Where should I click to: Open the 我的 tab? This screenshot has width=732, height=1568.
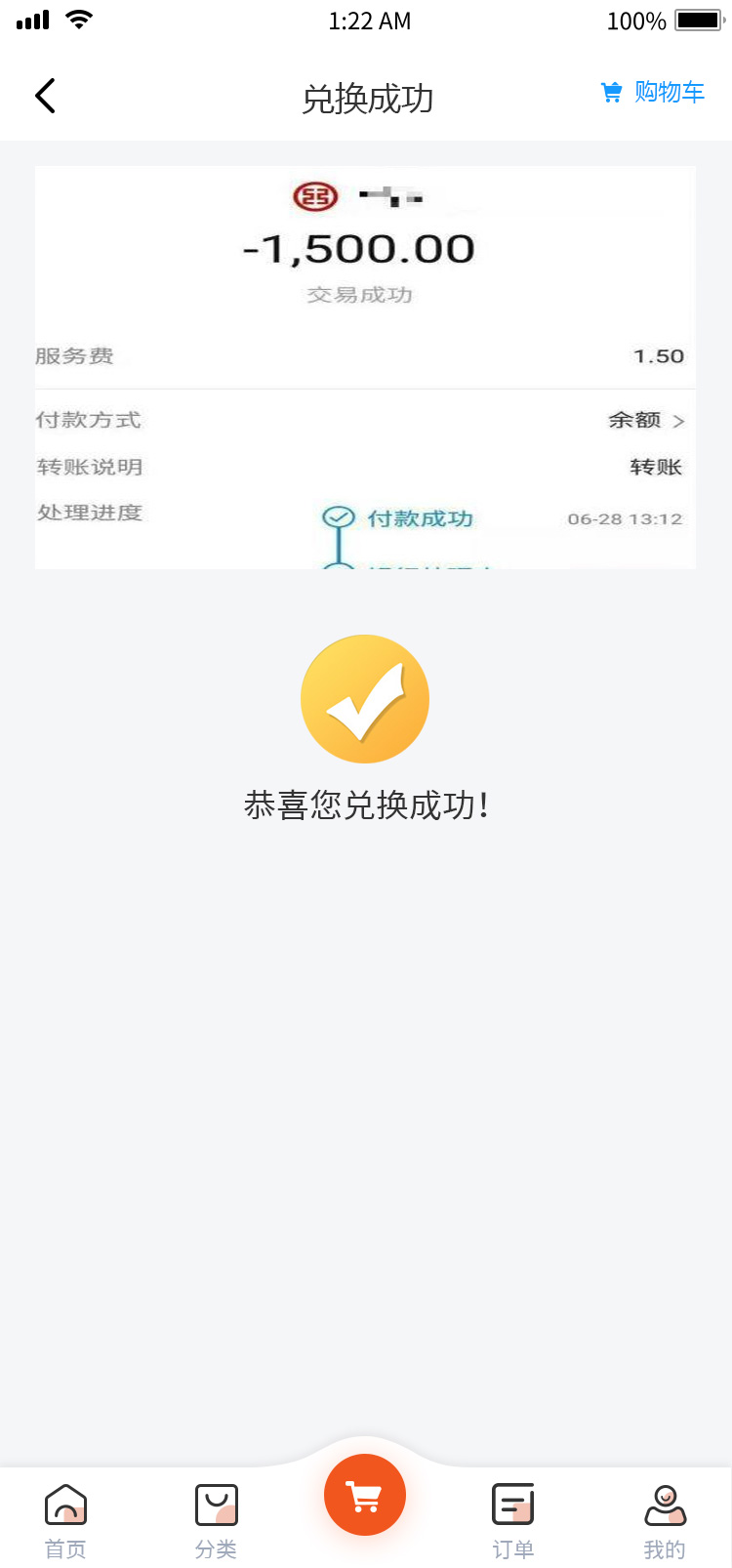[665, 1519]
